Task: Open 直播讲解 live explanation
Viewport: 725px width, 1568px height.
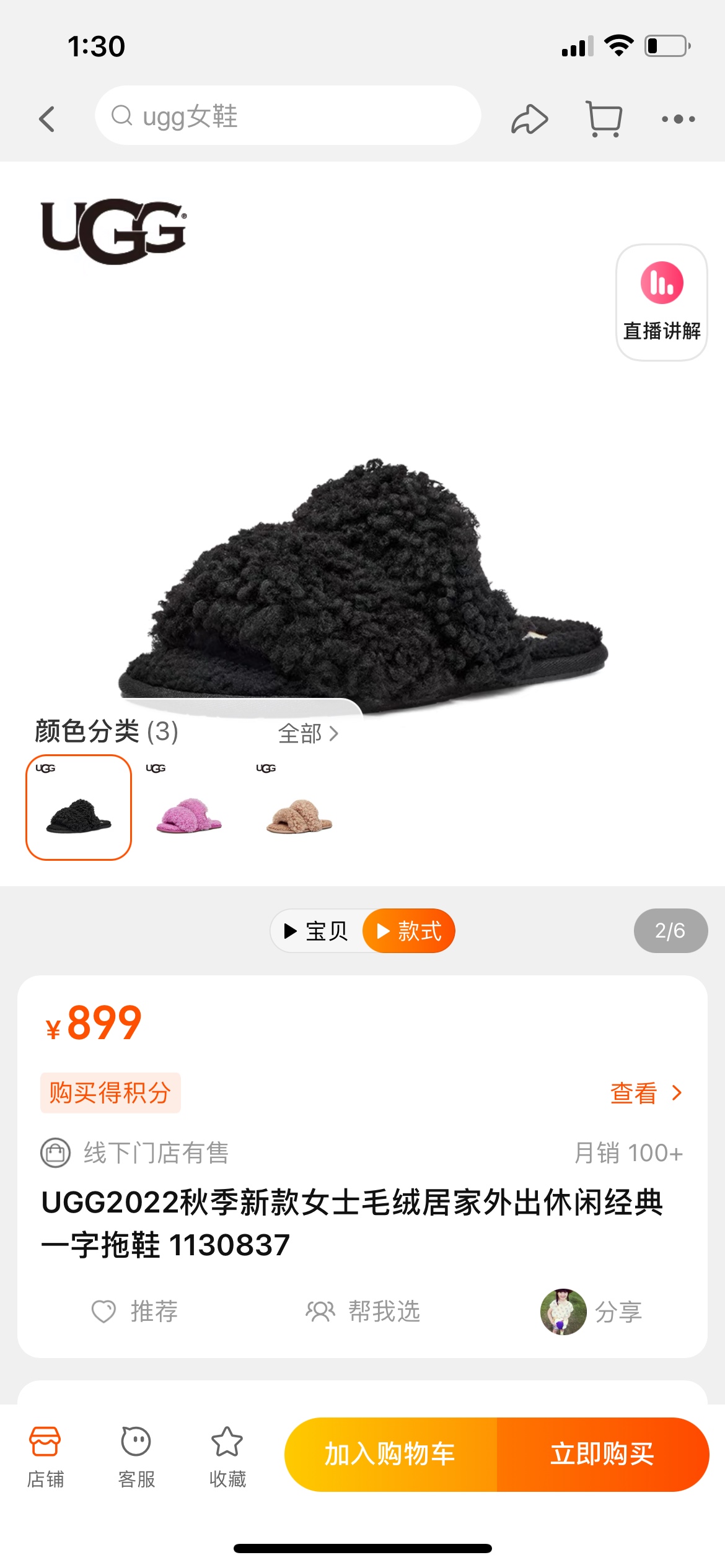Action: pos(661,302)
